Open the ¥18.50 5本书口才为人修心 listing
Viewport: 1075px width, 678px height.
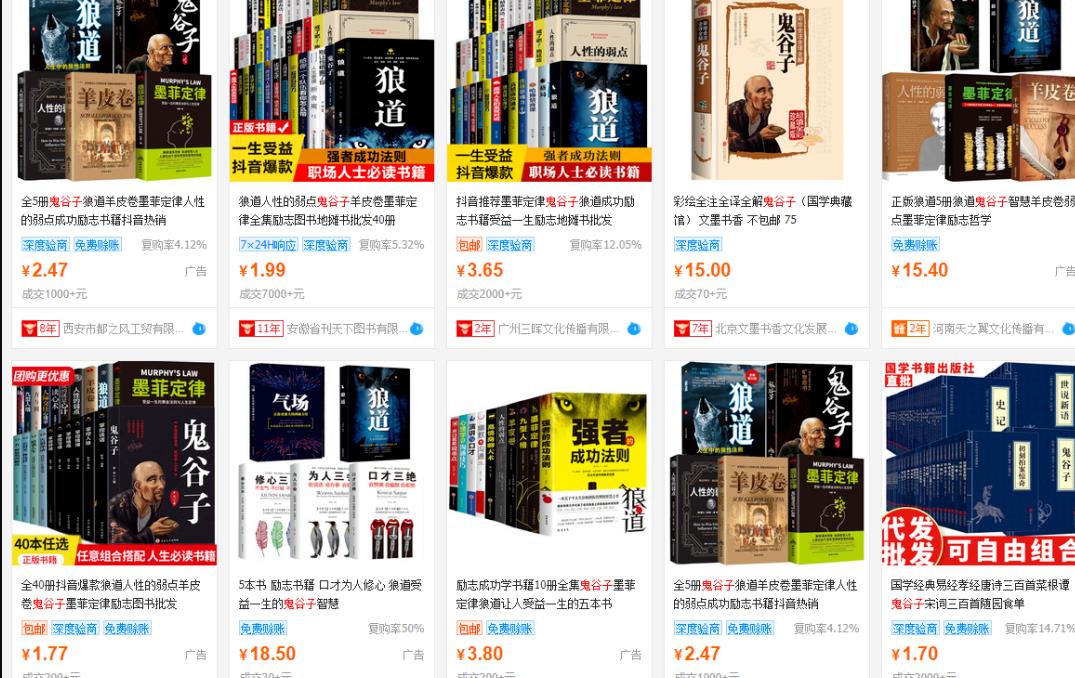pos(331,594)
